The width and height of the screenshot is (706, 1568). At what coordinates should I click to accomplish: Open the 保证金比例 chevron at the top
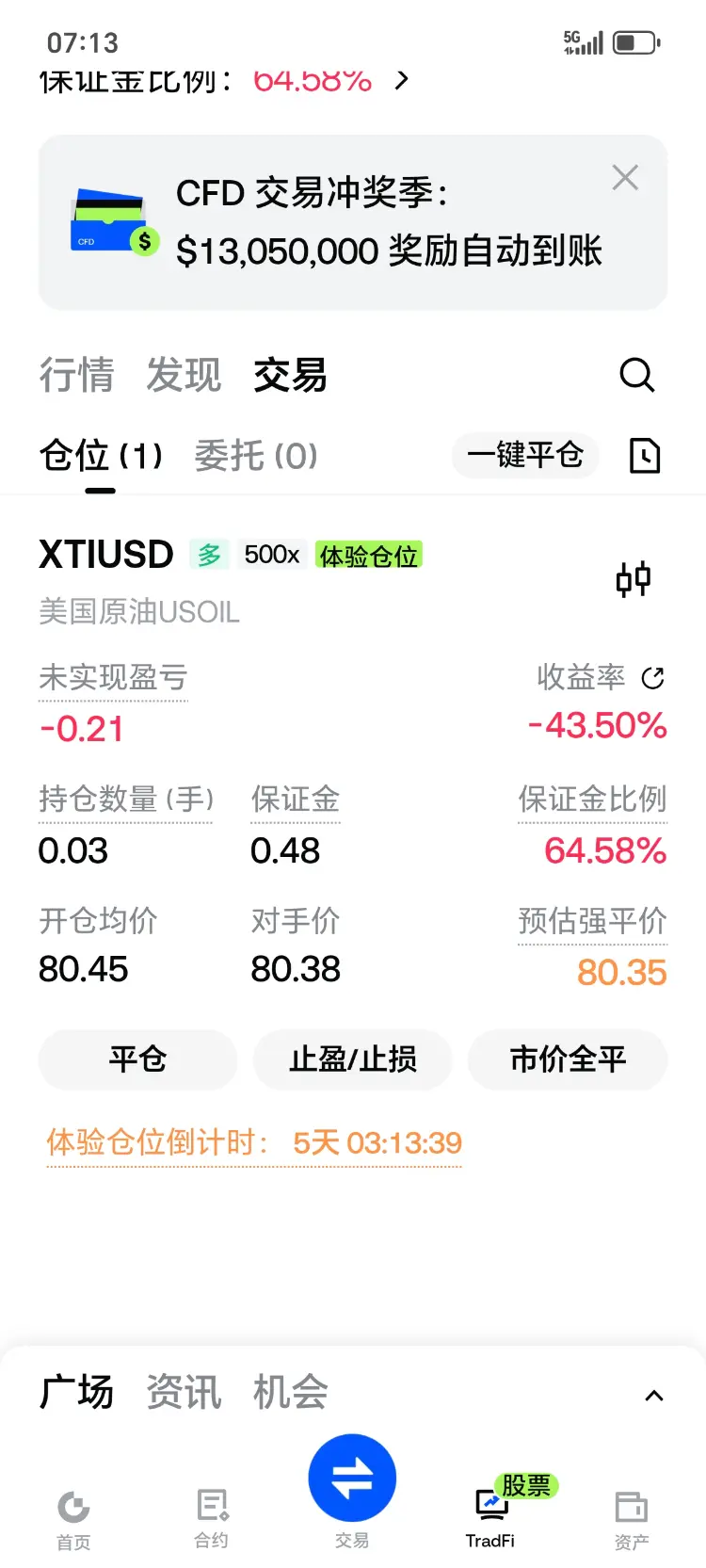(402, 80)
